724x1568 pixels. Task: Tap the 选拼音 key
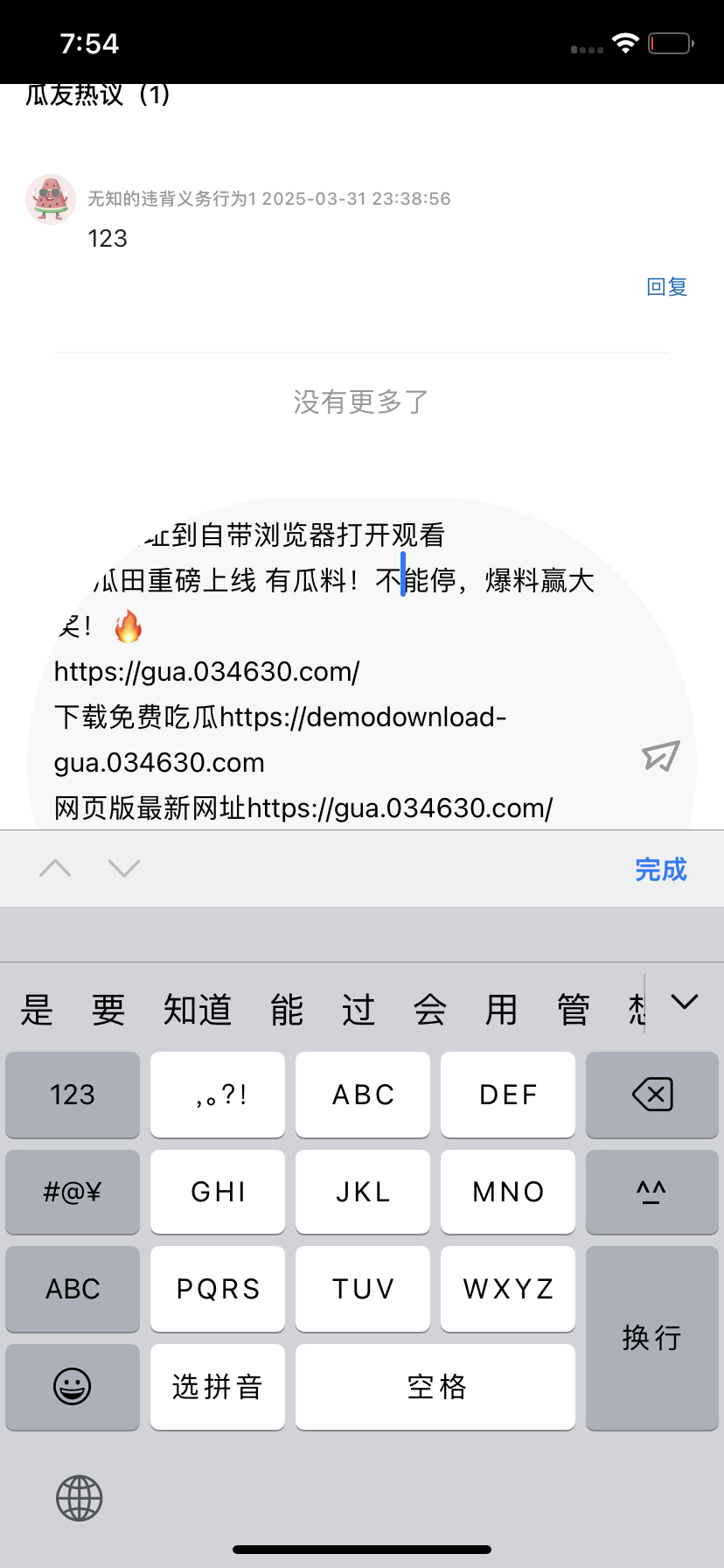pos(218,1387)
